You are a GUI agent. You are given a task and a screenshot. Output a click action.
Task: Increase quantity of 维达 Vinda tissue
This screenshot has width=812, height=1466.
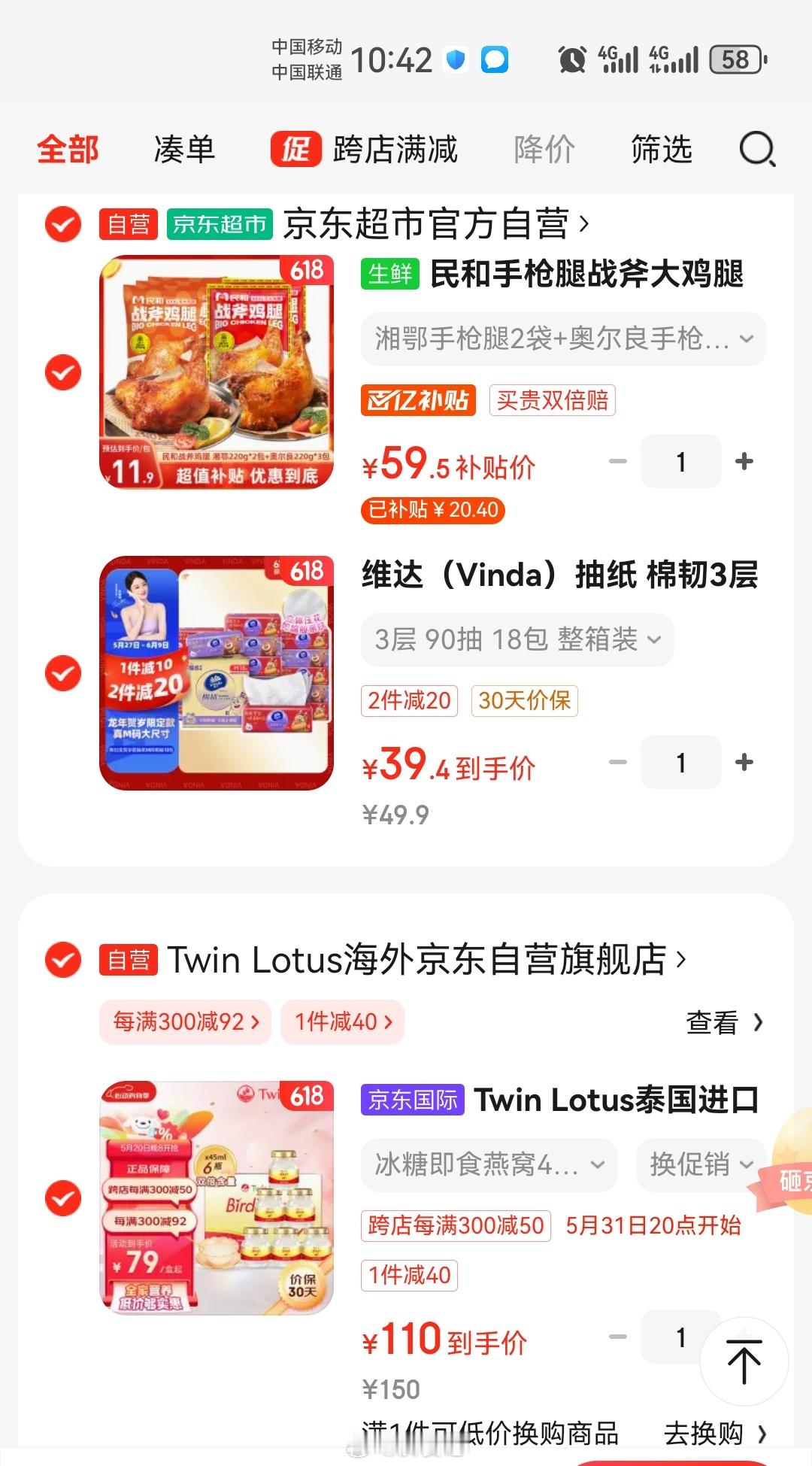click(x=744, y=762)
